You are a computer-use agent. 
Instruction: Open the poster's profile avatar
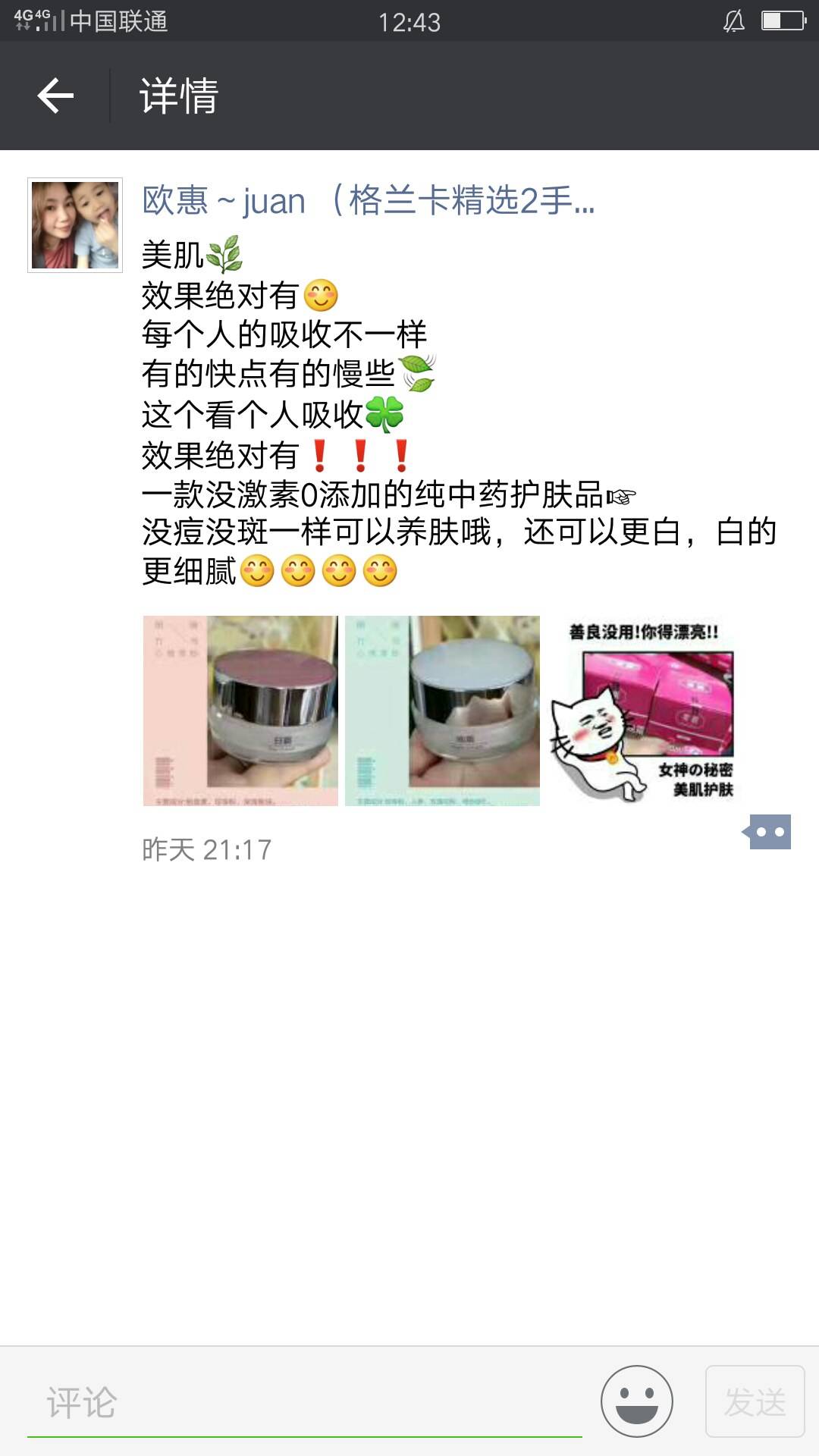point(75,225)
